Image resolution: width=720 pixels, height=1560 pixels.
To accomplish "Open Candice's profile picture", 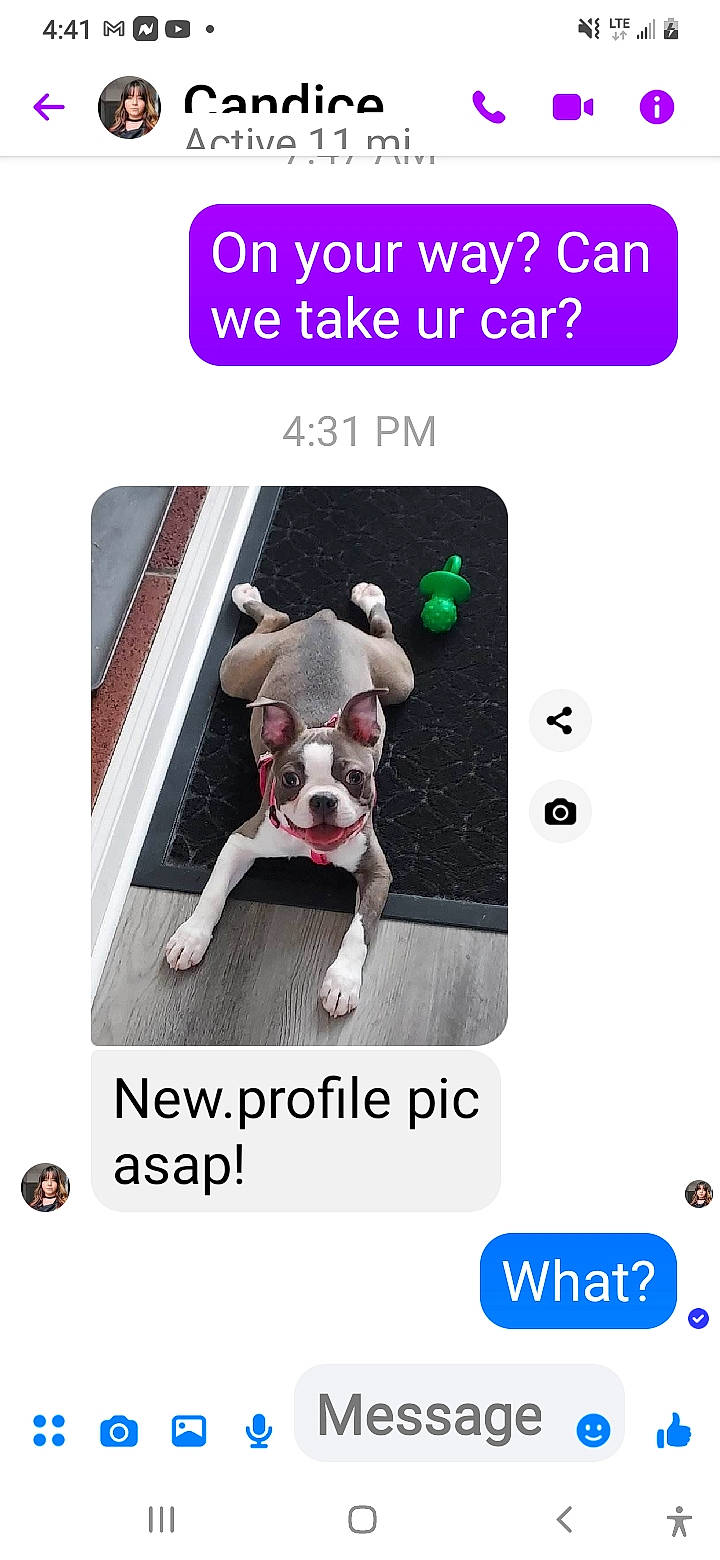I will point(129,106).
